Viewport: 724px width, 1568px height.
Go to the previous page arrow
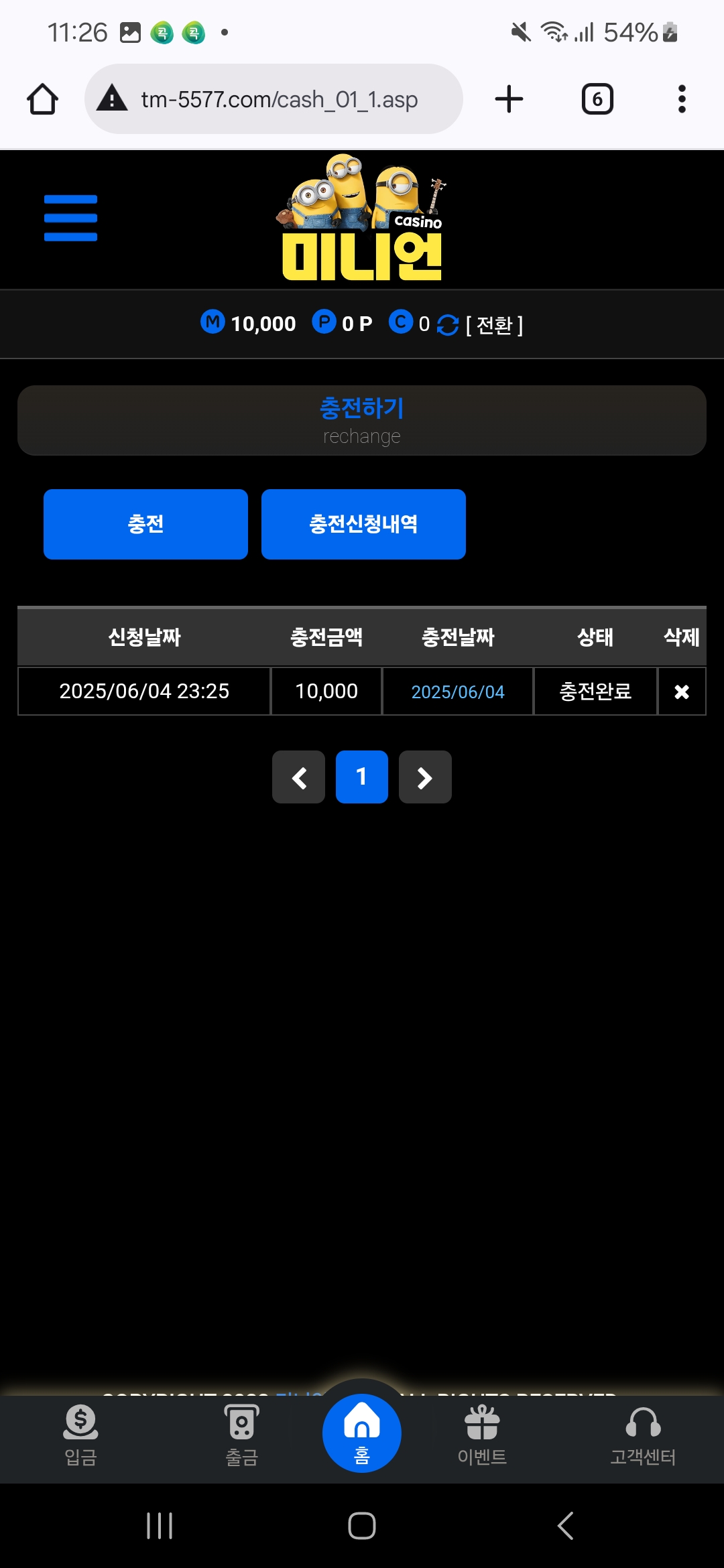298,777
